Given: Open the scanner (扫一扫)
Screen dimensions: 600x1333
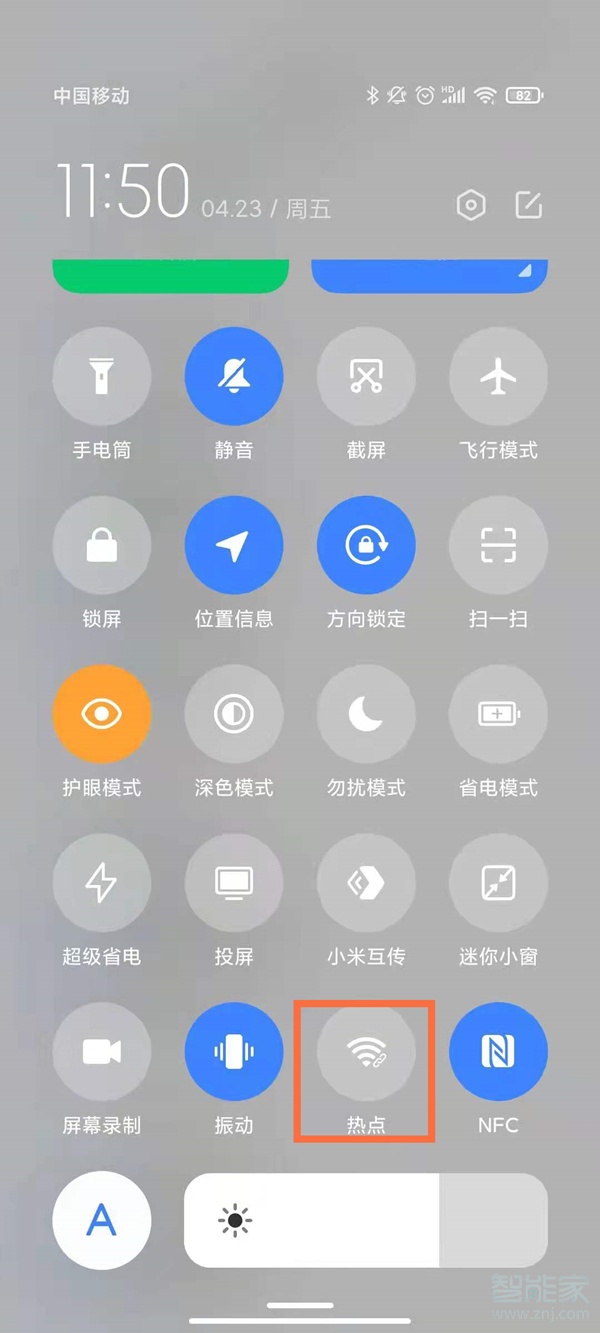Looking at the screenshot, I should click(498, 545).
